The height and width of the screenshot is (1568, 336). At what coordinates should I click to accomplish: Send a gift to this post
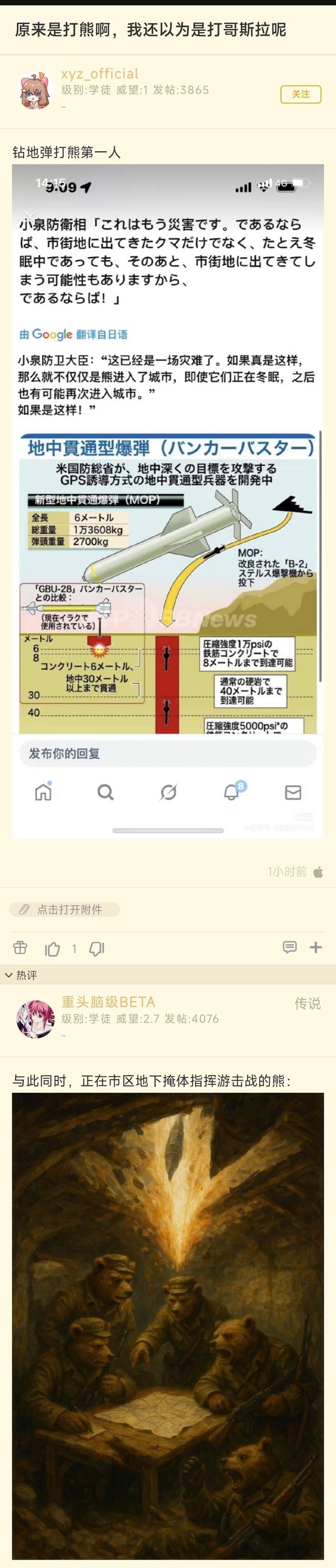click(x=20, y=948)
